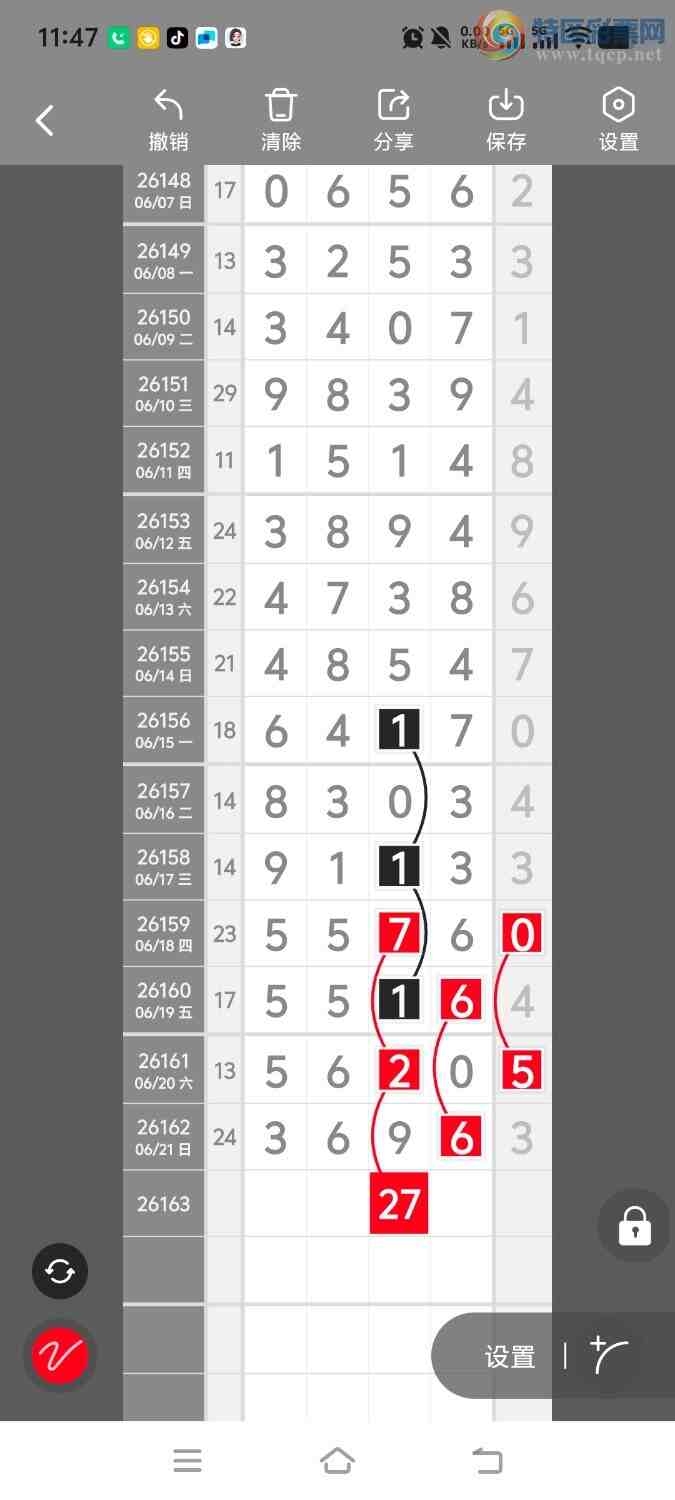Share the chart via 分享
The height and width of the screenshot is (1500, 675).
[394, 120]
